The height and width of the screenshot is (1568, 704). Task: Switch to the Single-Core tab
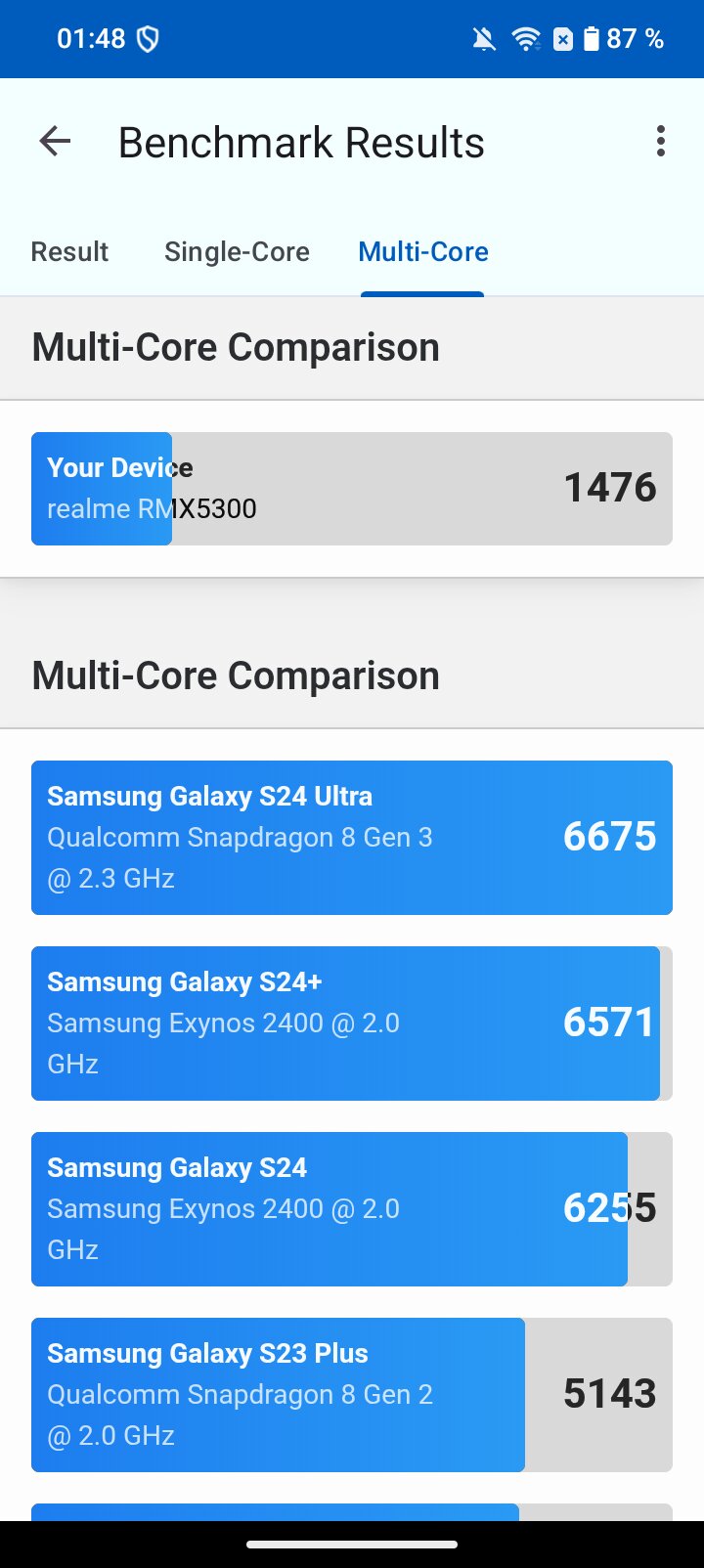237,252
